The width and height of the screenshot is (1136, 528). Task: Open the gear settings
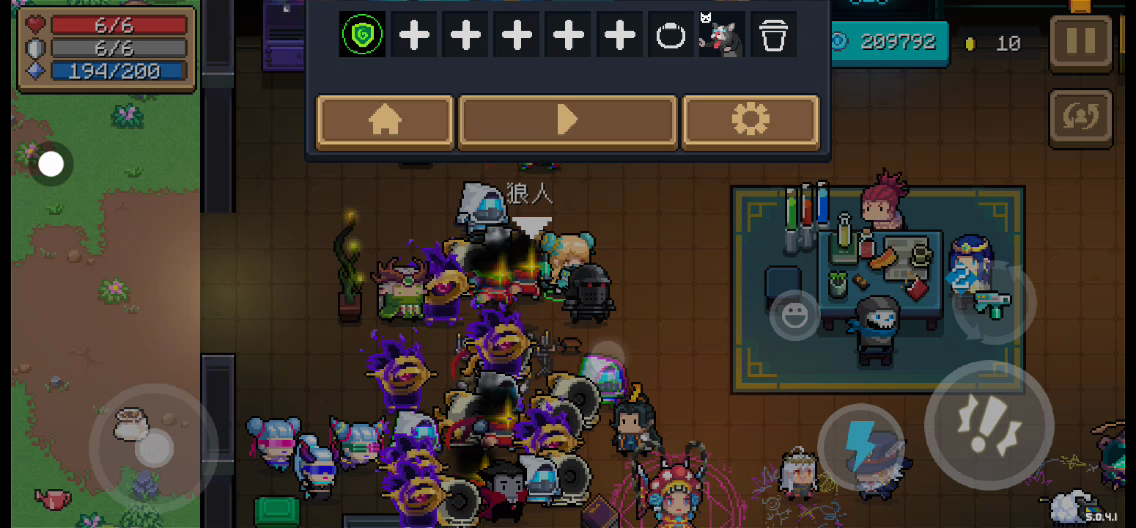coord(750,122)
